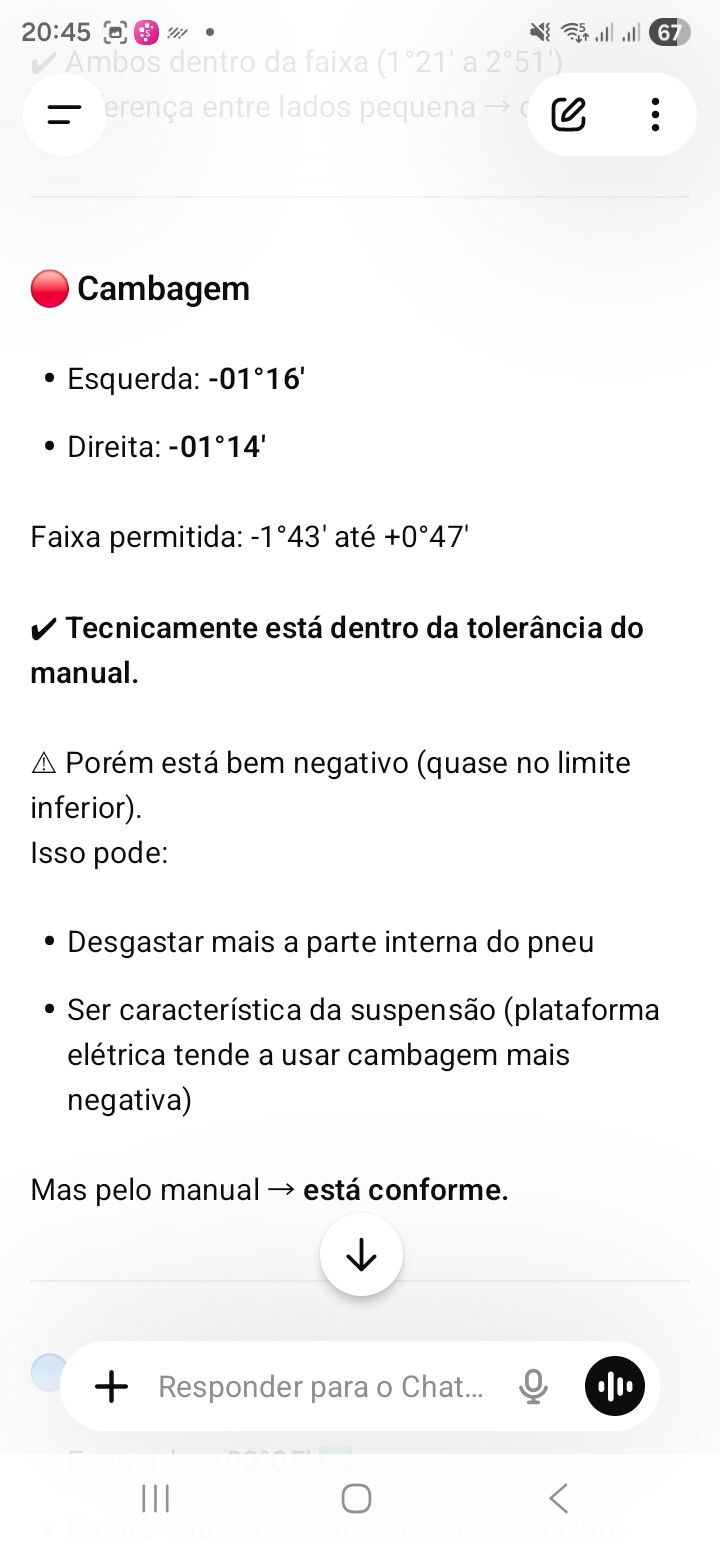Start a new chat
Viewport: 720px width, 1544px height.
tap(568, 115)
